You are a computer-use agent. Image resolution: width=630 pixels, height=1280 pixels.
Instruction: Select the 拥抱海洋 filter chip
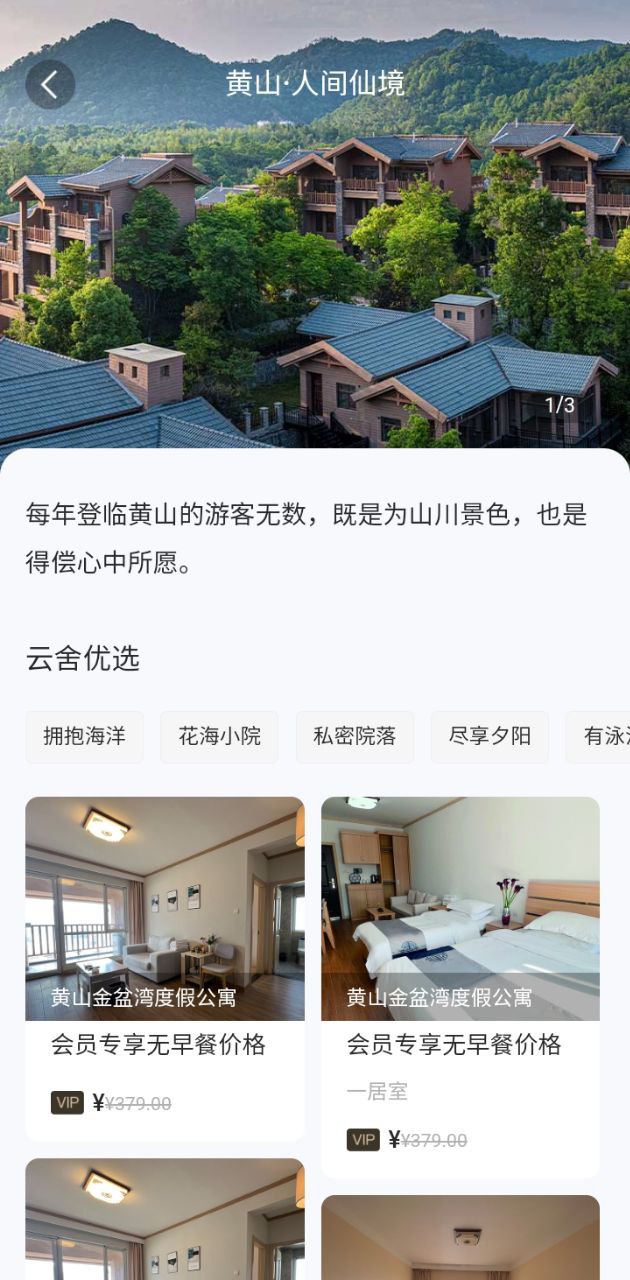[x=85, y=737]
